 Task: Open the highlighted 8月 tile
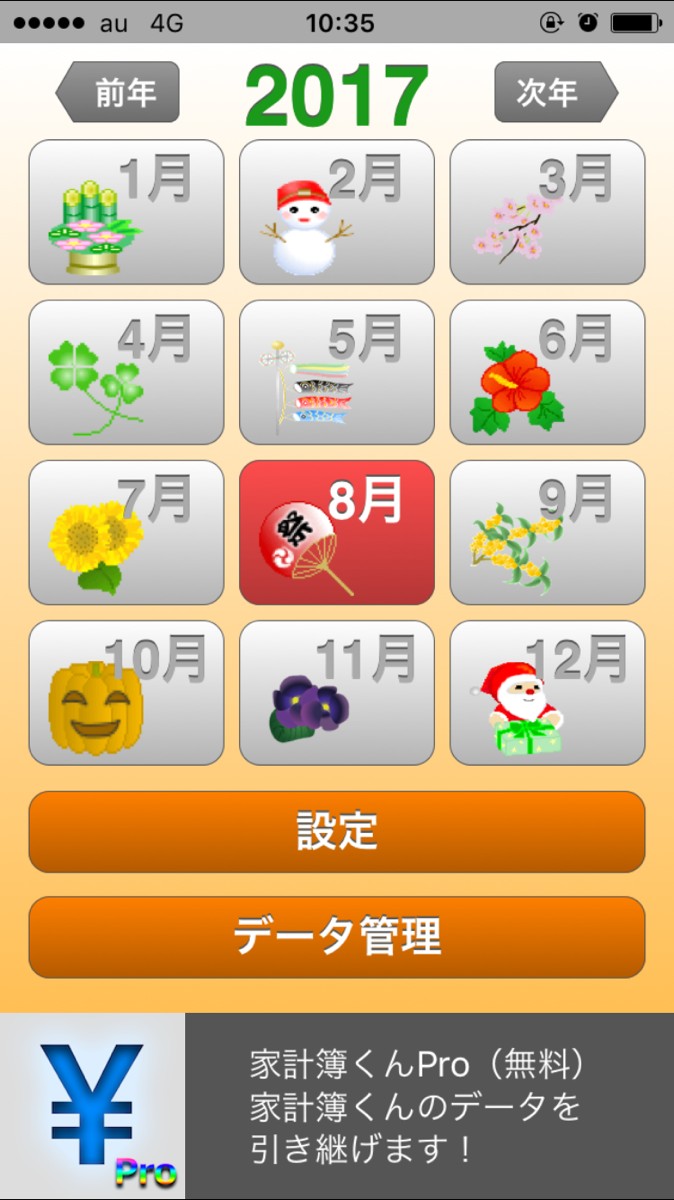pos(337,532)
